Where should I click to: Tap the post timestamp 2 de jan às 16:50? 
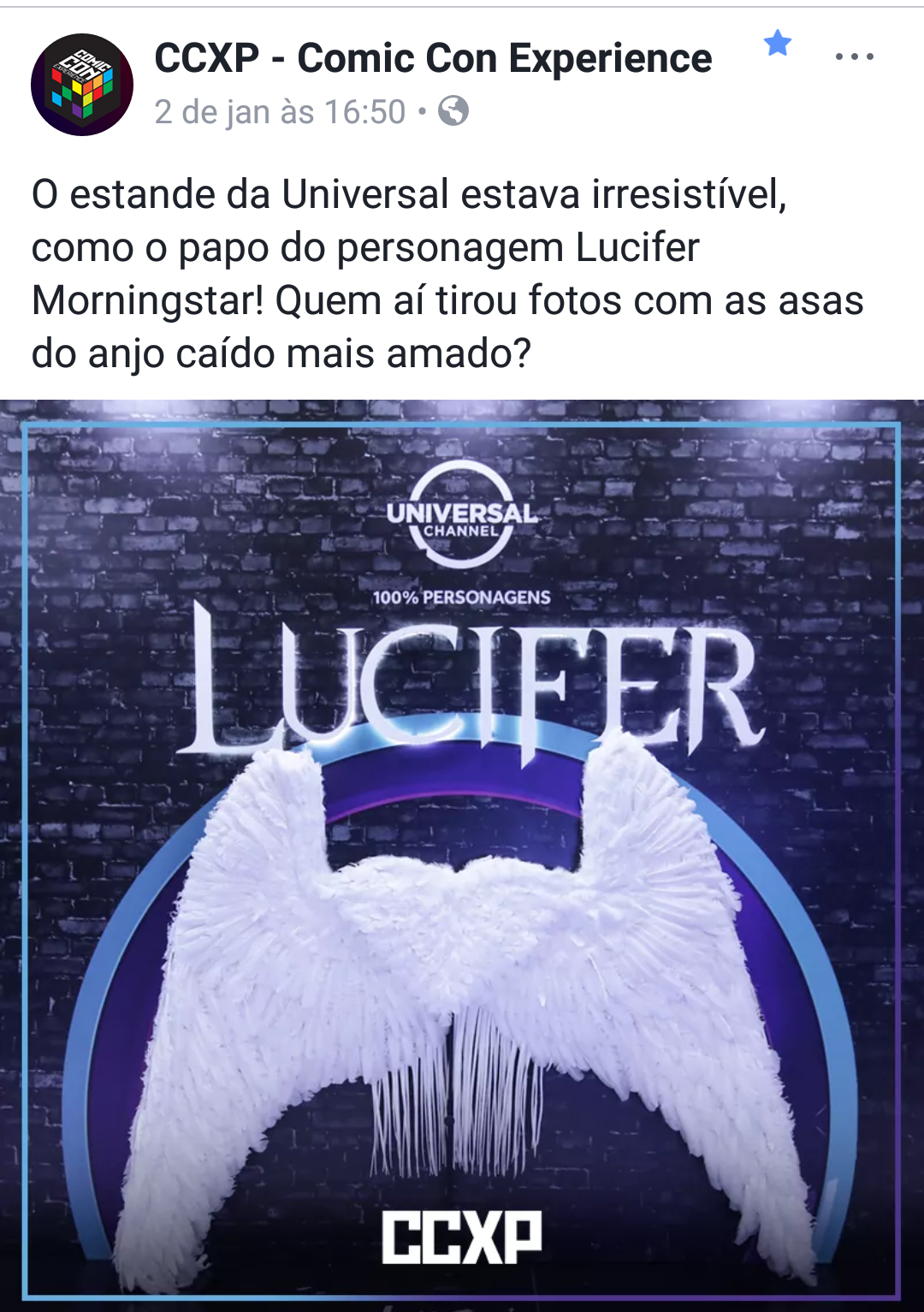click(280, 112)
